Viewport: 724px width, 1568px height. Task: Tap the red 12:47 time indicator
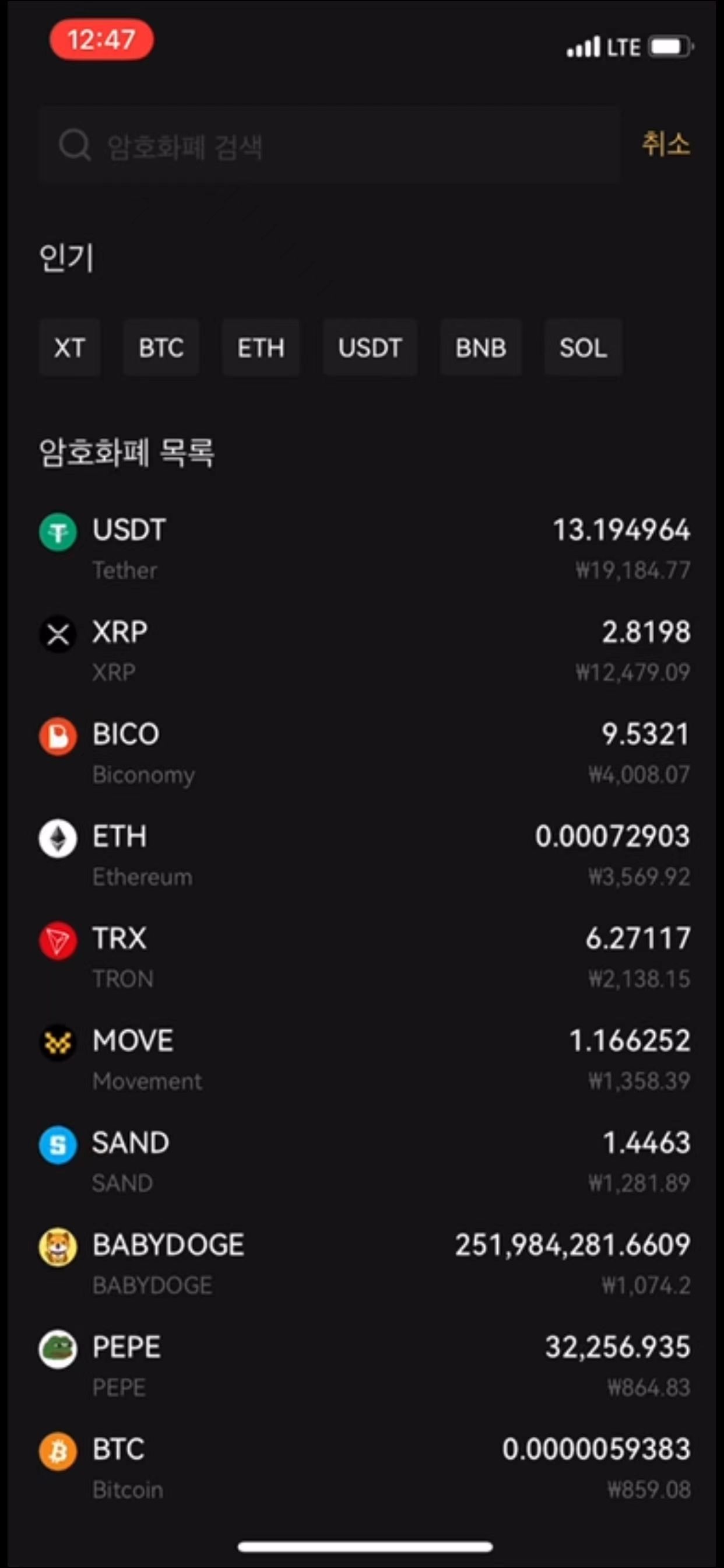click(101, 40)
